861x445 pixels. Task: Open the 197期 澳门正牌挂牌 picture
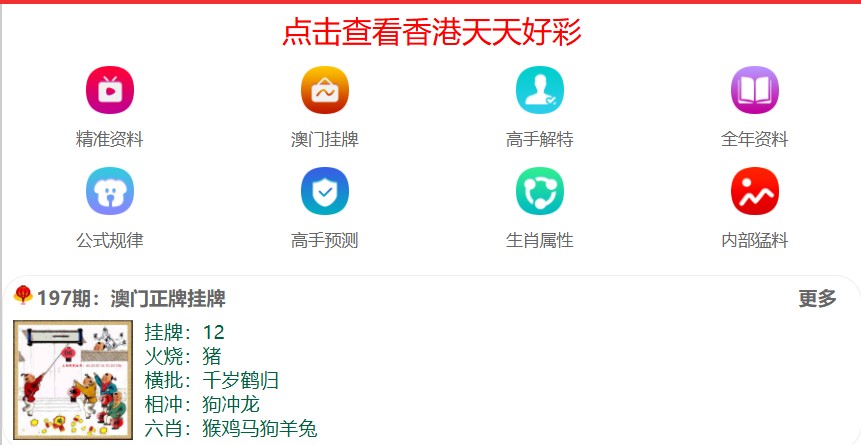(x=73, y=379)
